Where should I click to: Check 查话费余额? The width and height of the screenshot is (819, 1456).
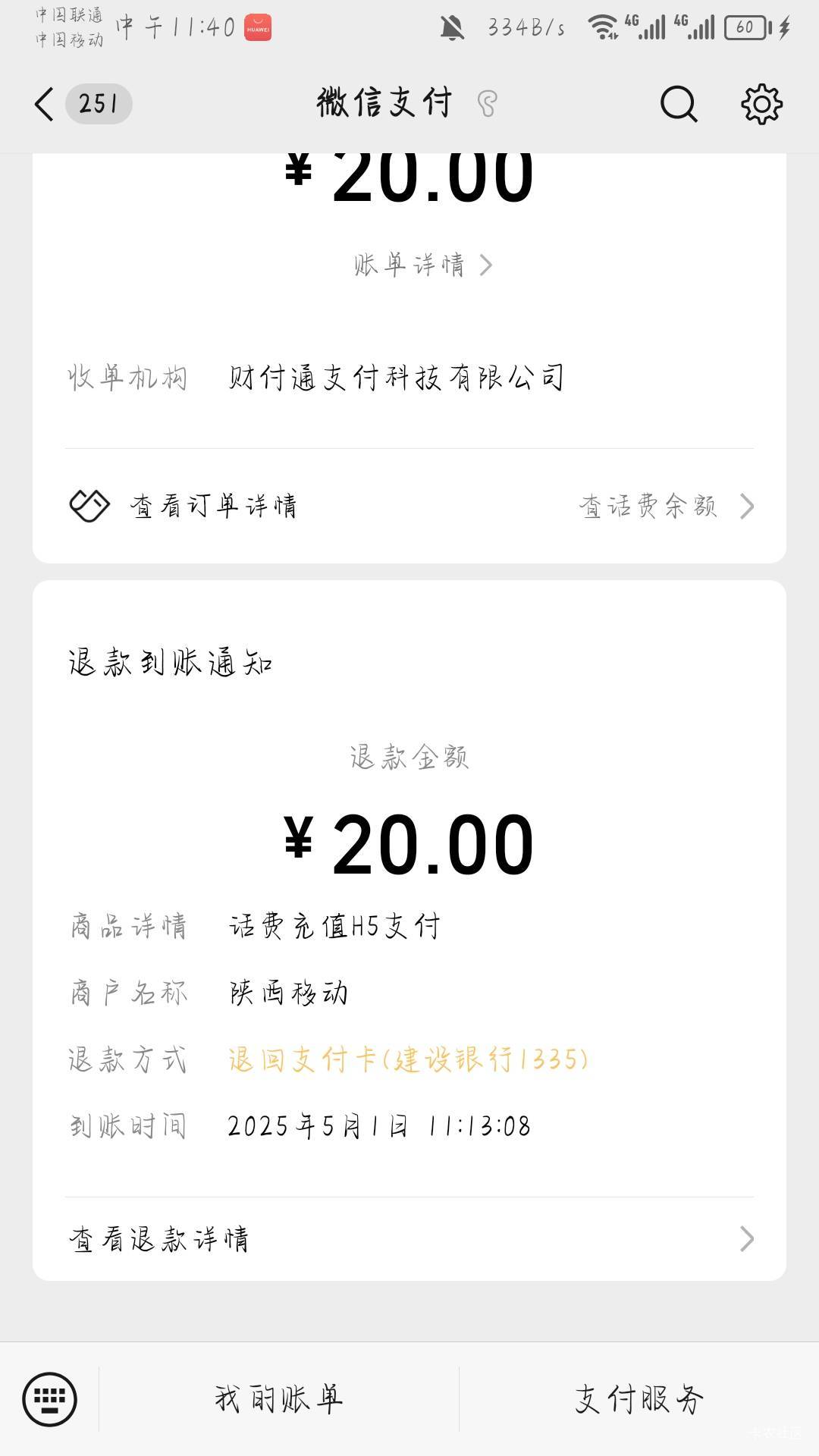pyautogui.click(x=667, y=506)
